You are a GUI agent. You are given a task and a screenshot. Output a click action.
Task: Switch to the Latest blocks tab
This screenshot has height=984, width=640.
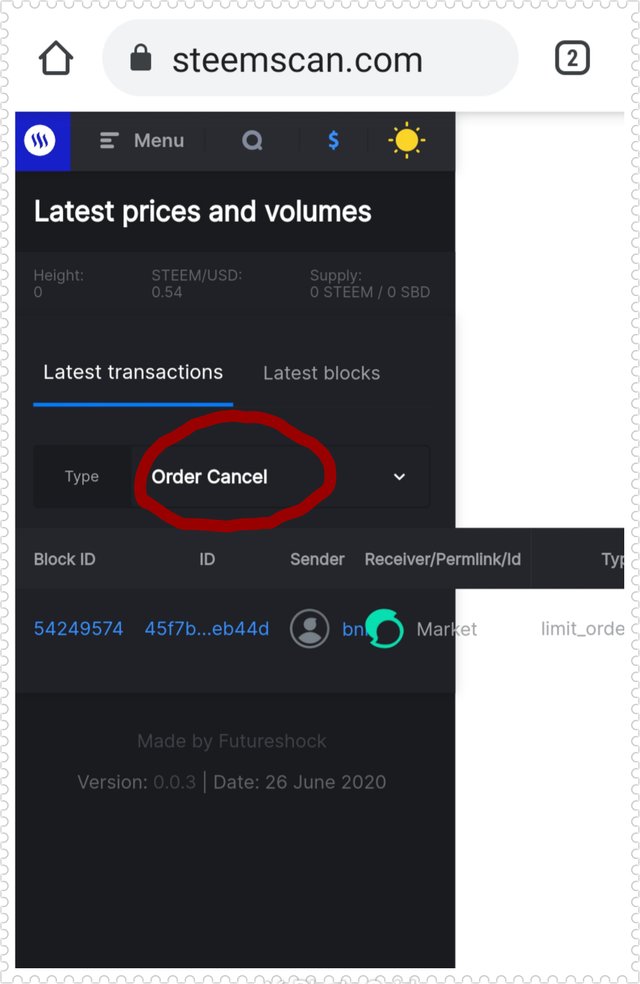coord(321,373)
